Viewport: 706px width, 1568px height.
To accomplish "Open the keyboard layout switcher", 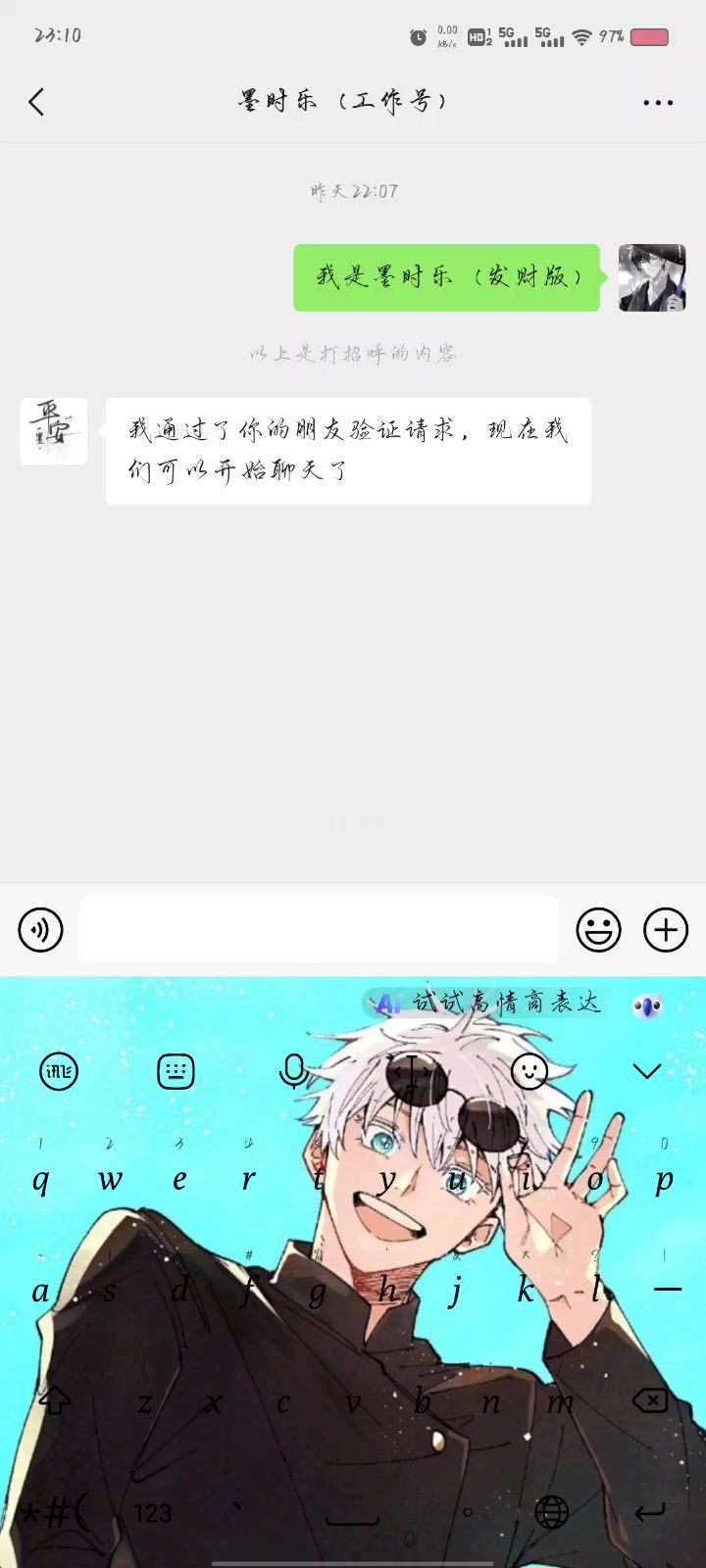I will 176,1071.
